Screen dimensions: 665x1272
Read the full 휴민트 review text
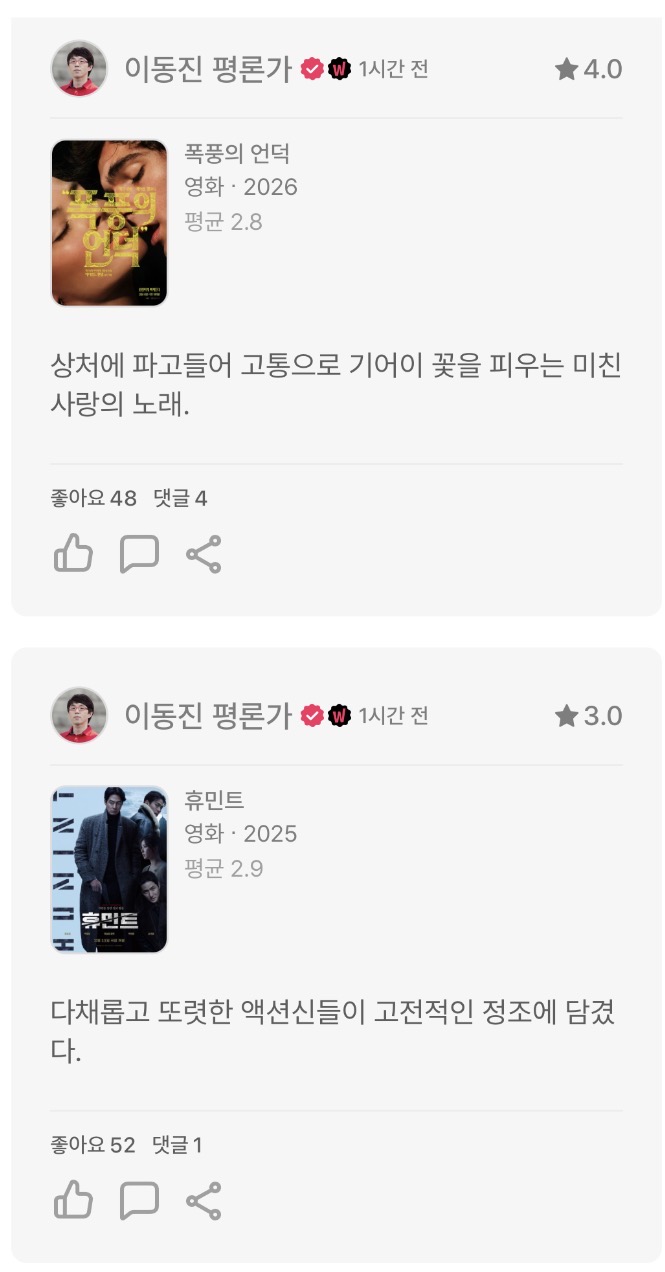pyautogui.click(x=335, y=1031)
